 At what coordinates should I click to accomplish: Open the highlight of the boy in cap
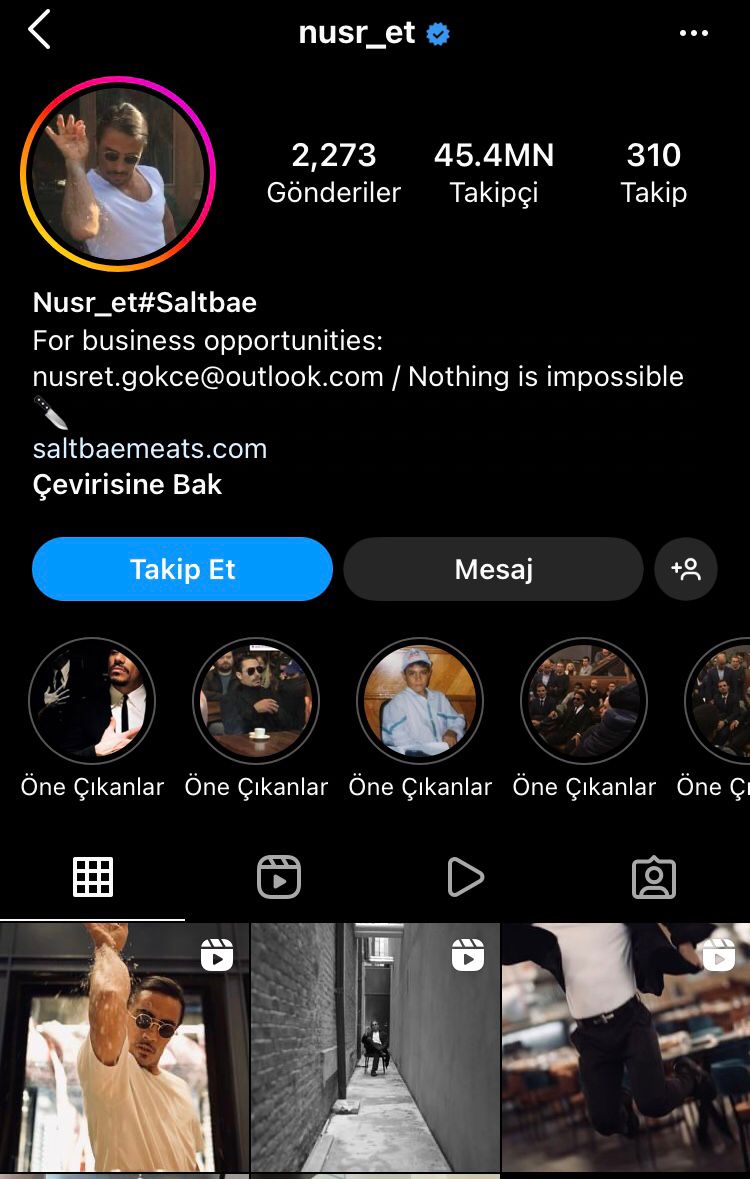coord(420,701)
